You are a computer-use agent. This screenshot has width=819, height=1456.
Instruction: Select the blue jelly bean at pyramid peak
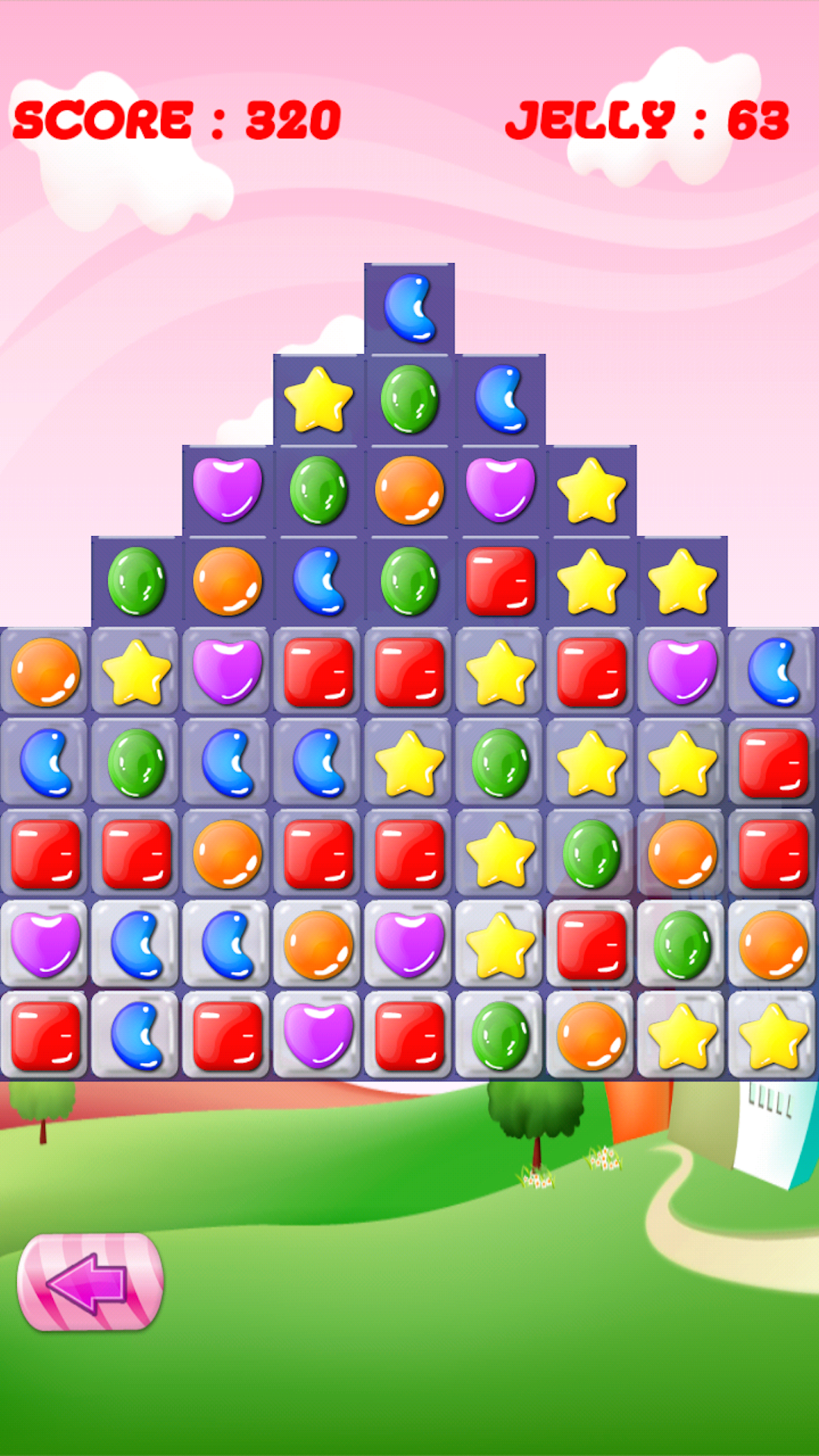pos(409,308)
